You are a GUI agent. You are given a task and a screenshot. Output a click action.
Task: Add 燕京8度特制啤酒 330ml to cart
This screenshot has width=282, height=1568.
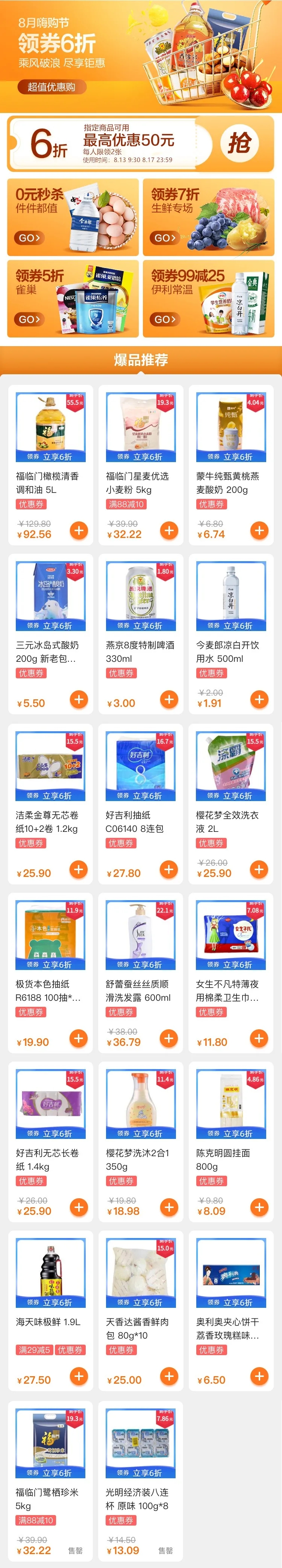click(169, 699)
